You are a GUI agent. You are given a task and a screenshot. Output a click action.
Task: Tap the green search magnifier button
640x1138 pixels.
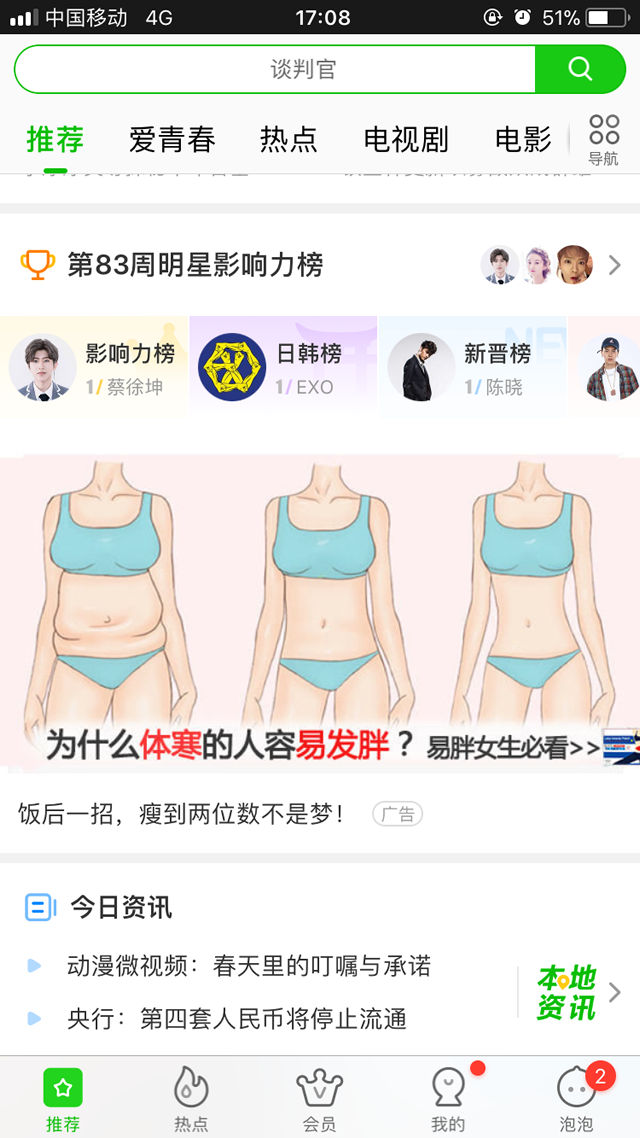[x=580, y=69]
